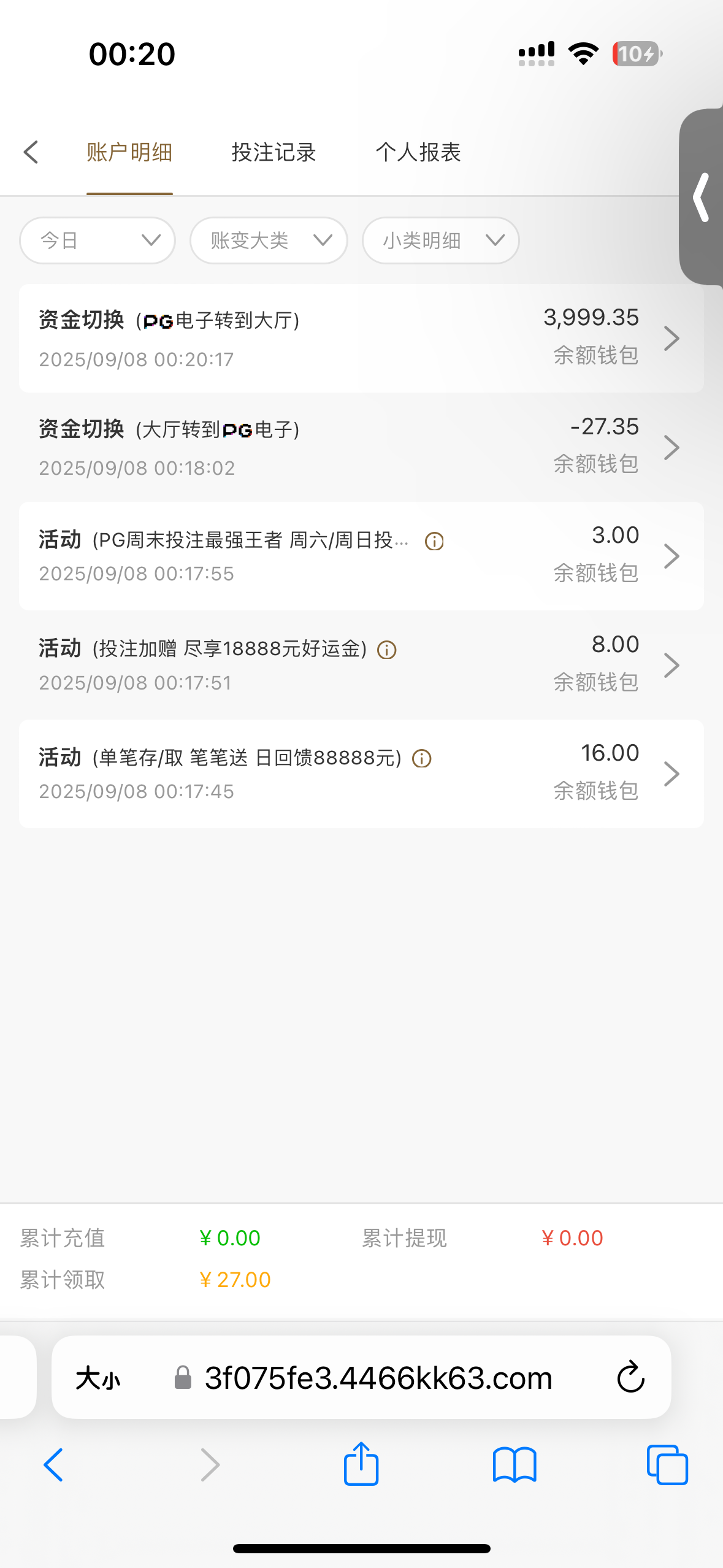View the 单笔存/取 笔笔送 16.00 entry
The image size is (723, 1568).
pos(361,774)
